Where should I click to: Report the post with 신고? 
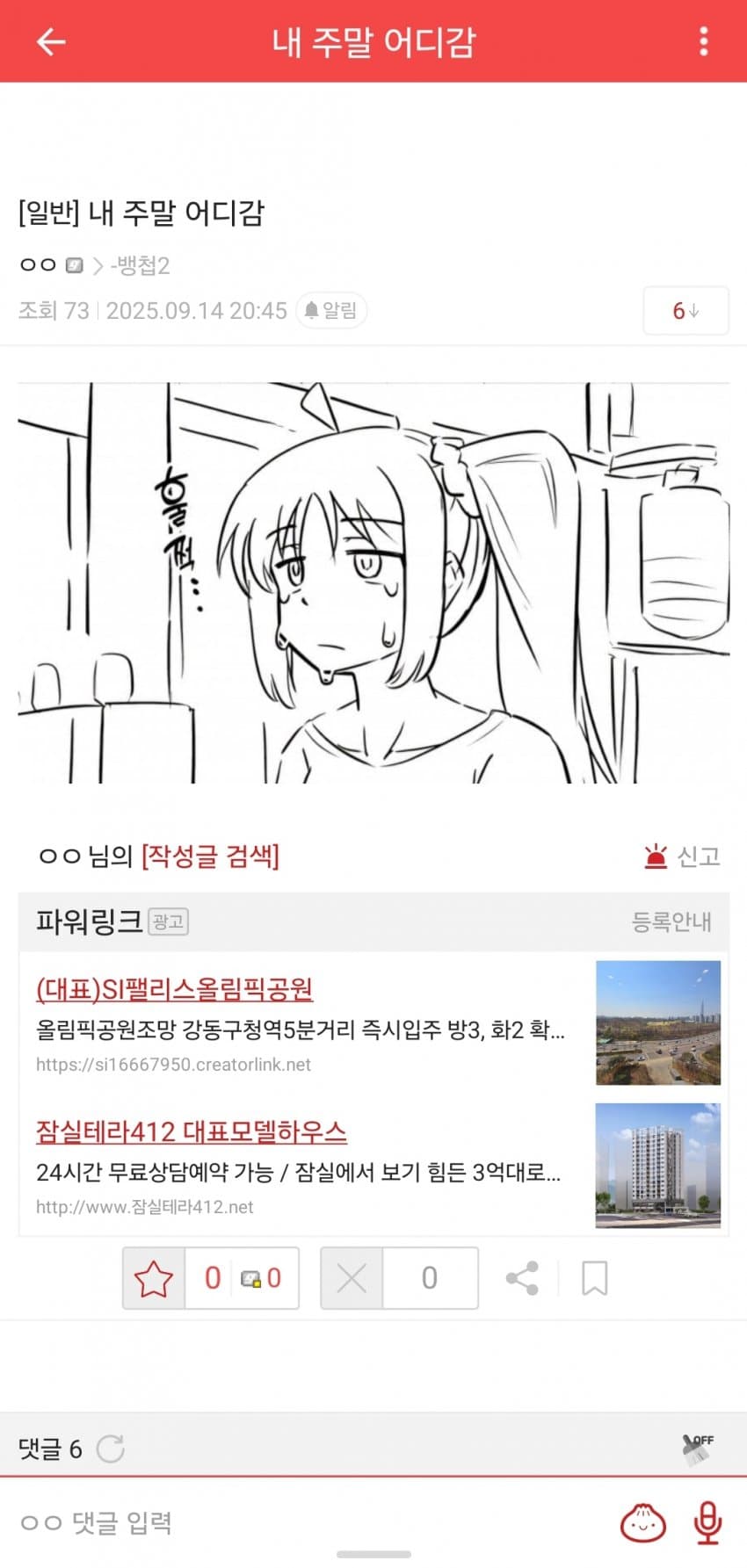(683, 856)
